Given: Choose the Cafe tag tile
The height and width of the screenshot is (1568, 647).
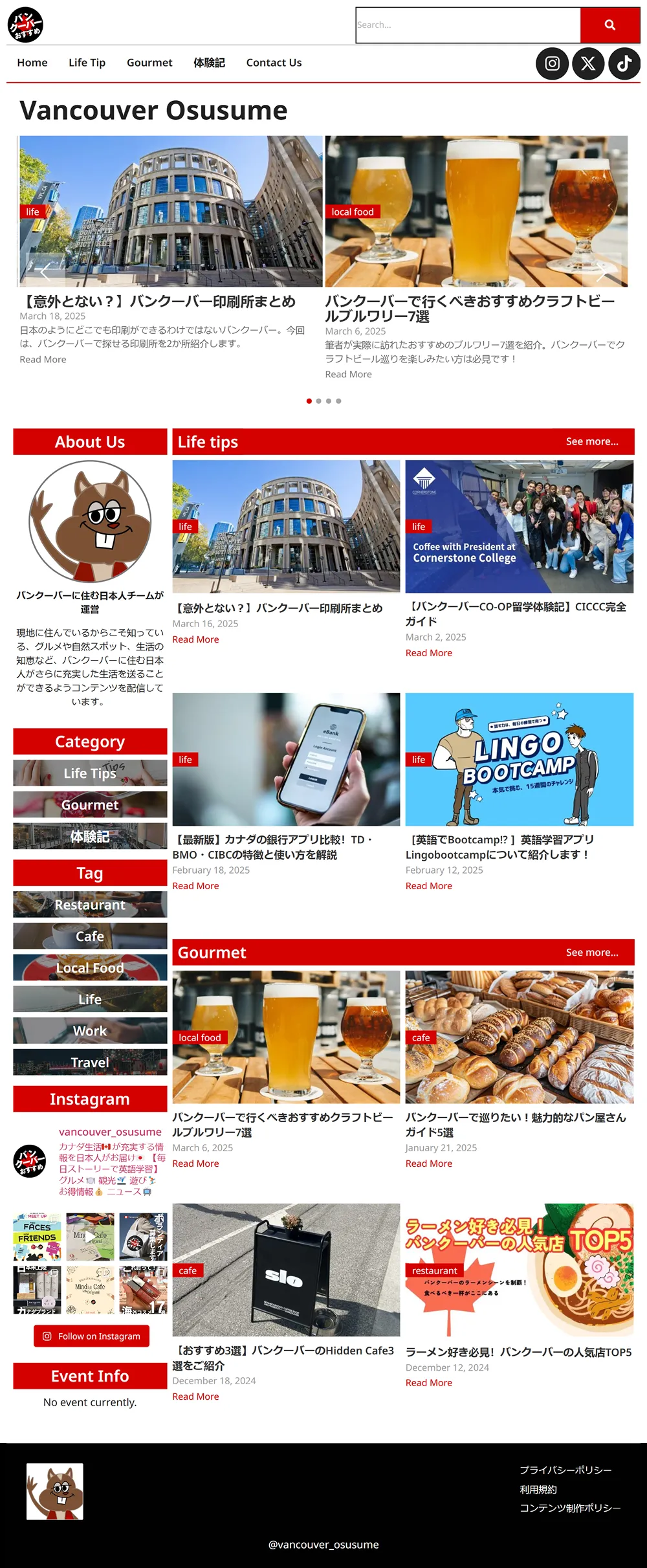Looking at the screenshot, I should [x=90, y=936].
